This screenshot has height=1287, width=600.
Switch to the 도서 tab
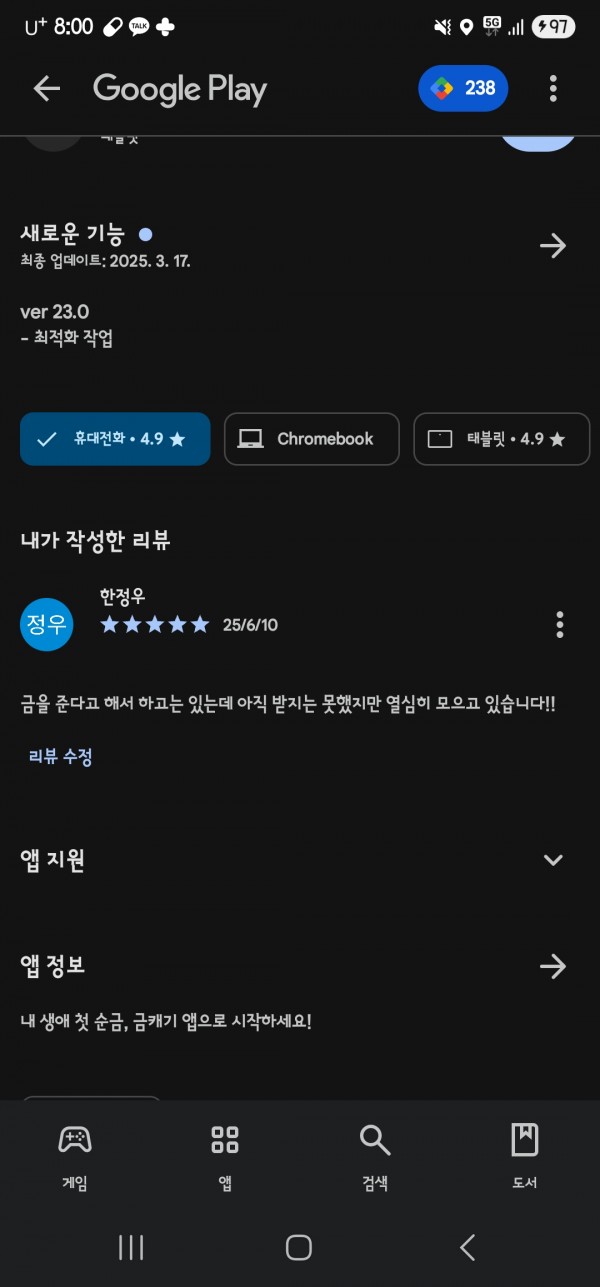[x=525, y=1156]
